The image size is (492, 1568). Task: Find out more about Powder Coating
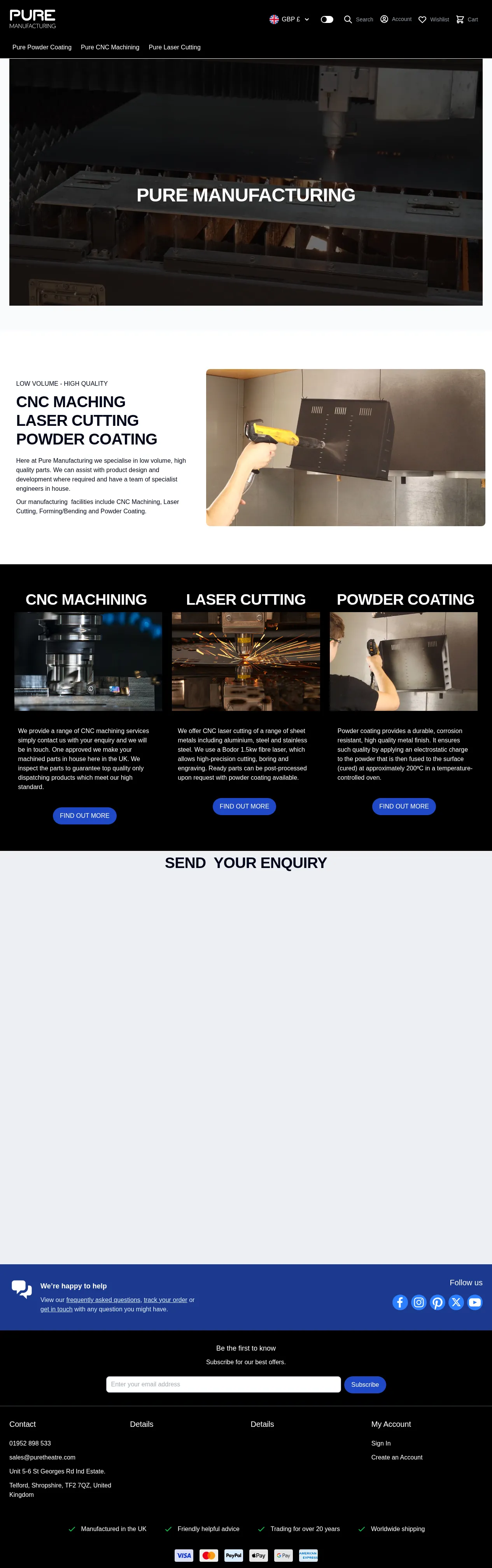[x=404, y=807]
